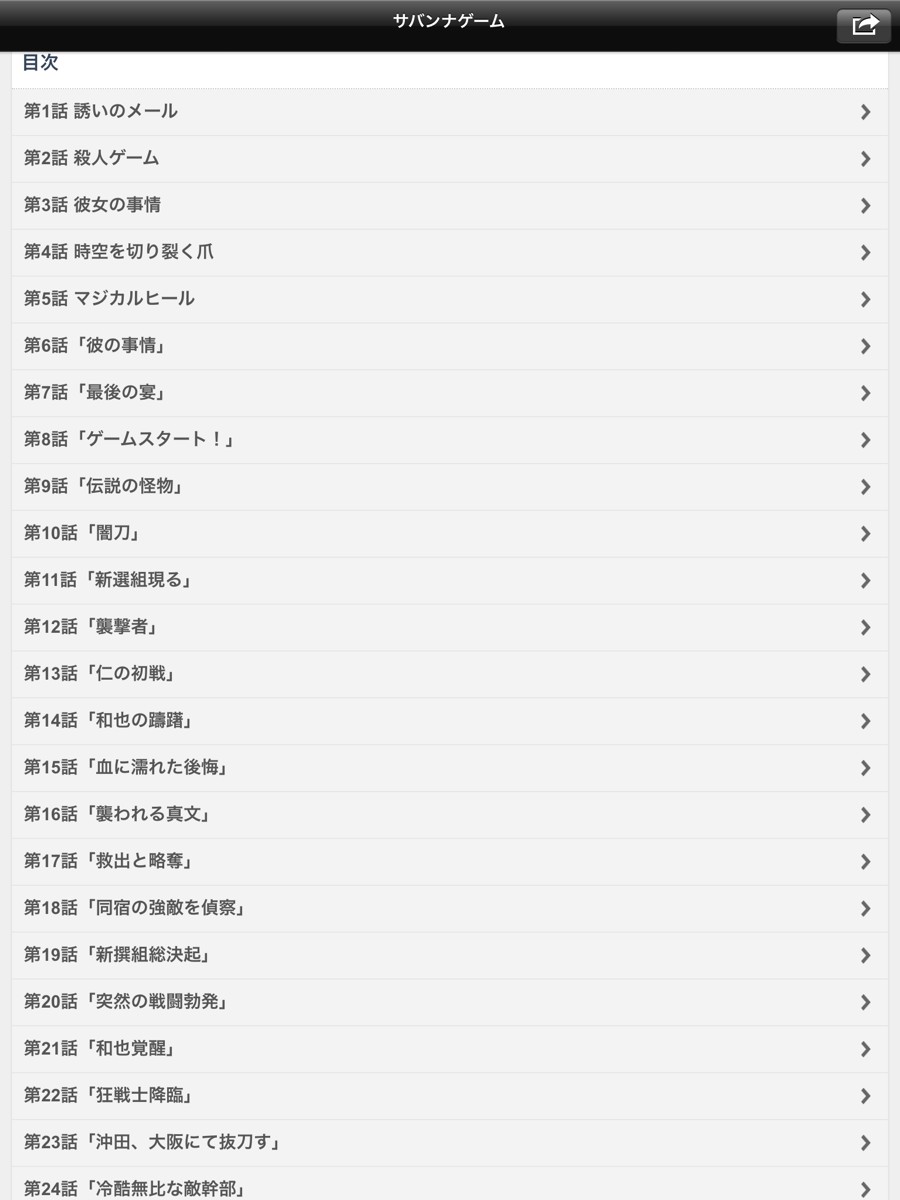
Task: Select chapter 第17話「救出と略奪」
Action: tap(449, 862)
